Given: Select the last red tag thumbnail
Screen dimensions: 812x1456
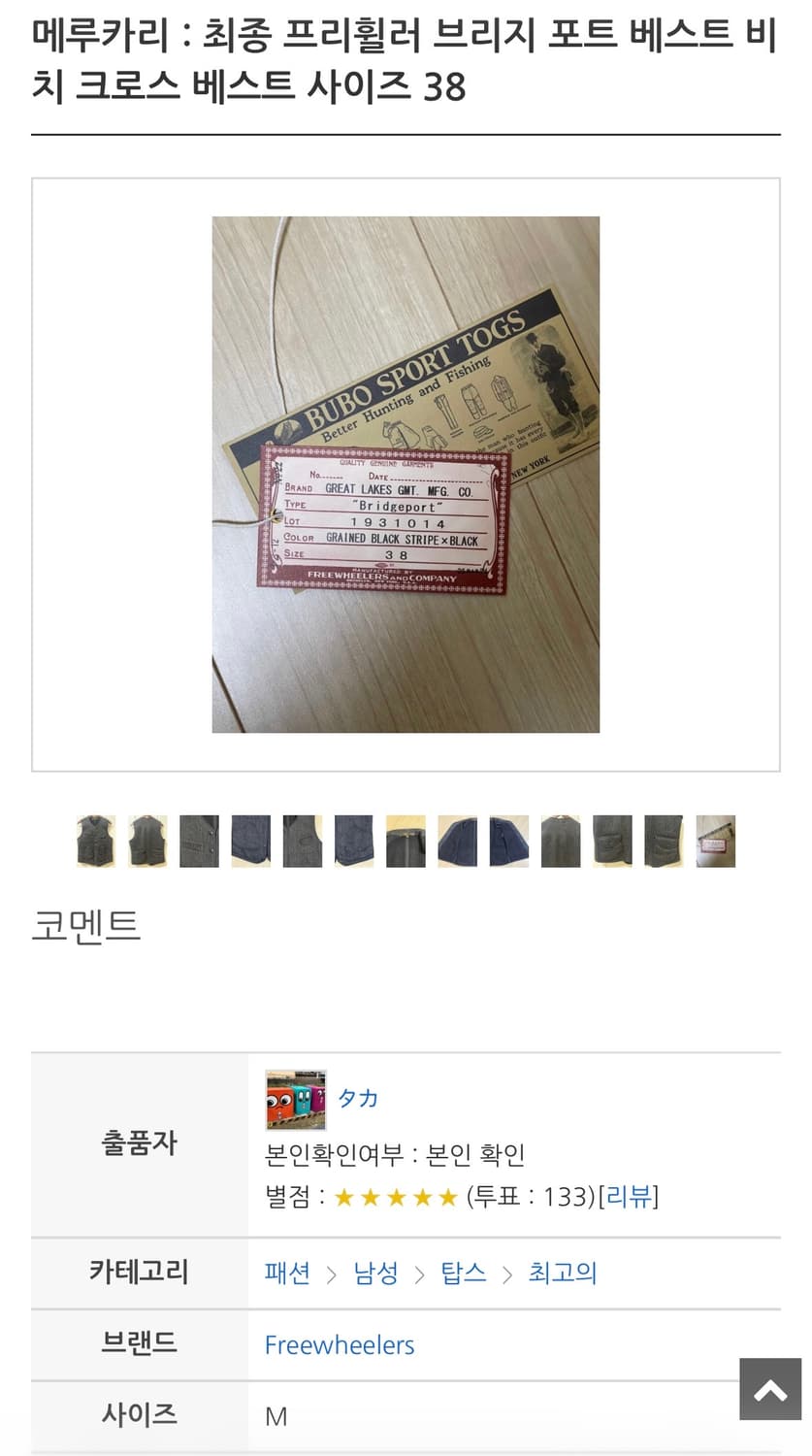Looking at the screenshot, I should pyautogui.click(x=715, y=841).
